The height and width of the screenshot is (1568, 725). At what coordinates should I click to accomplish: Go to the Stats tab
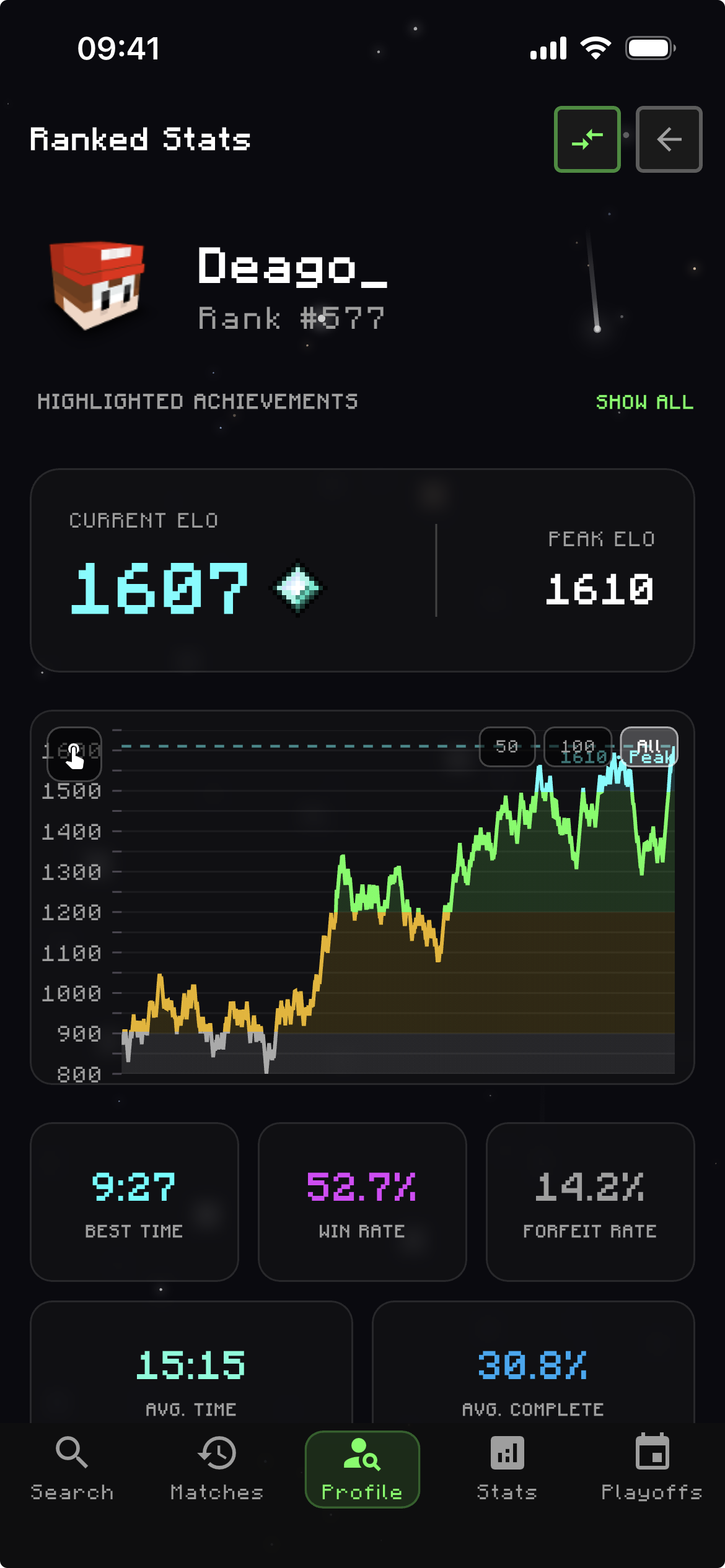pyautogui.click(x=507, y=1469)
